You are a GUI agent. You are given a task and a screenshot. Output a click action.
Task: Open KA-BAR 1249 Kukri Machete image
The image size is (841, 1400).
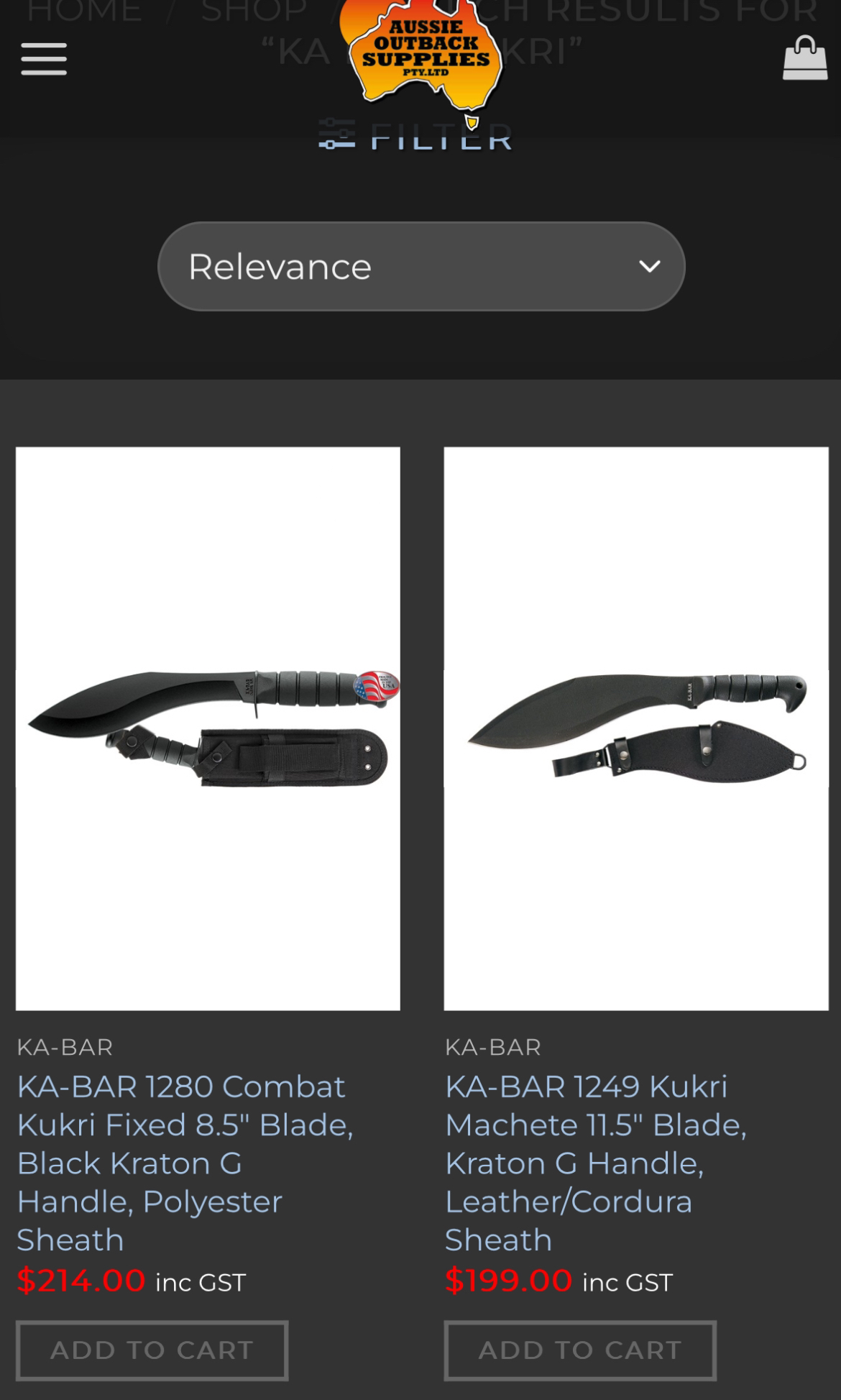[635, 728]
